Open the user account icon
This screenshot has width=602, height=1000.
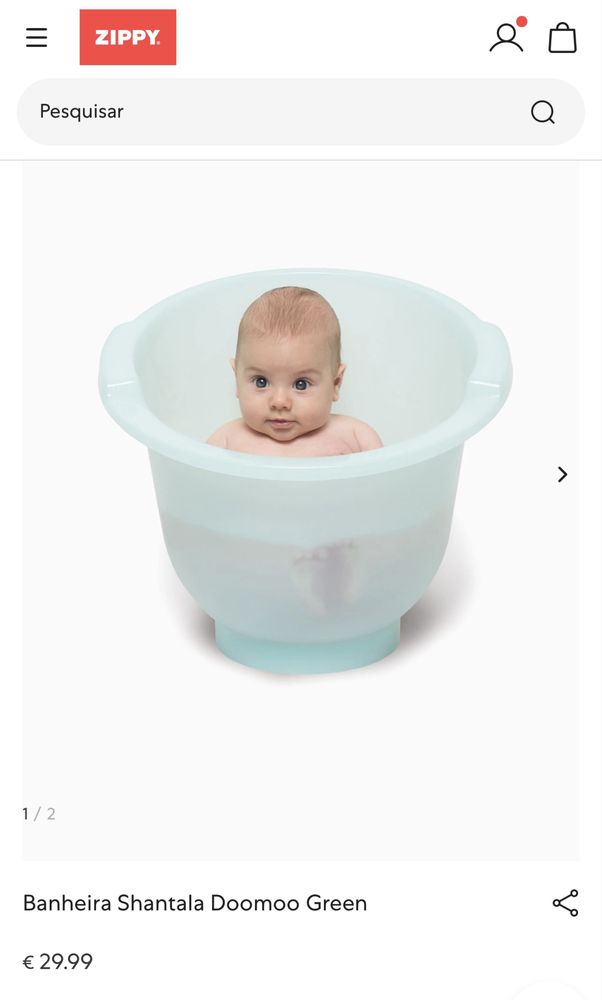[506, 37]
